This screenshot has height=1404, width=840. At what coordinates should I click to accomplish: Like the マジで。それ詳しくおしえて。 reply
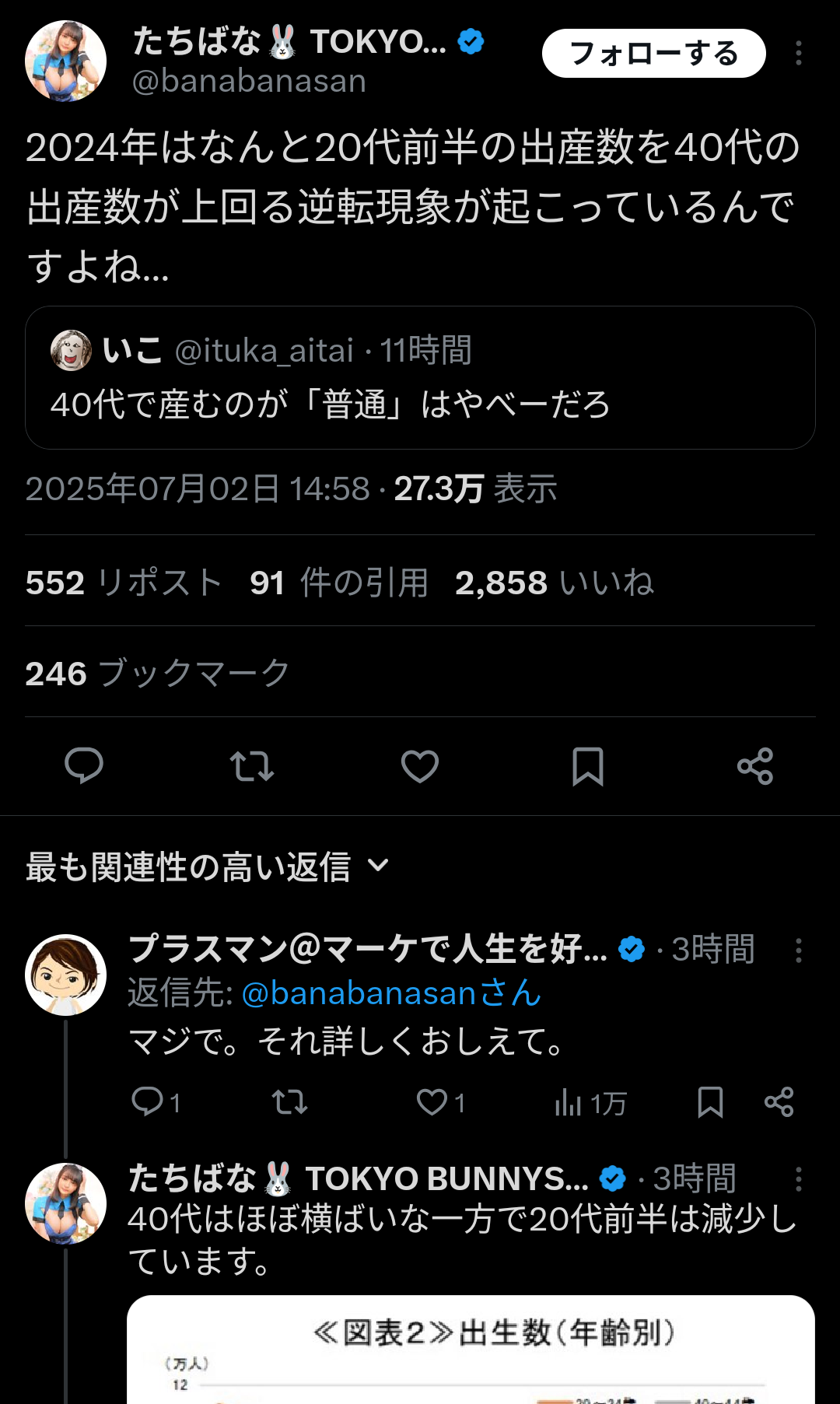tap(432, 1102)
